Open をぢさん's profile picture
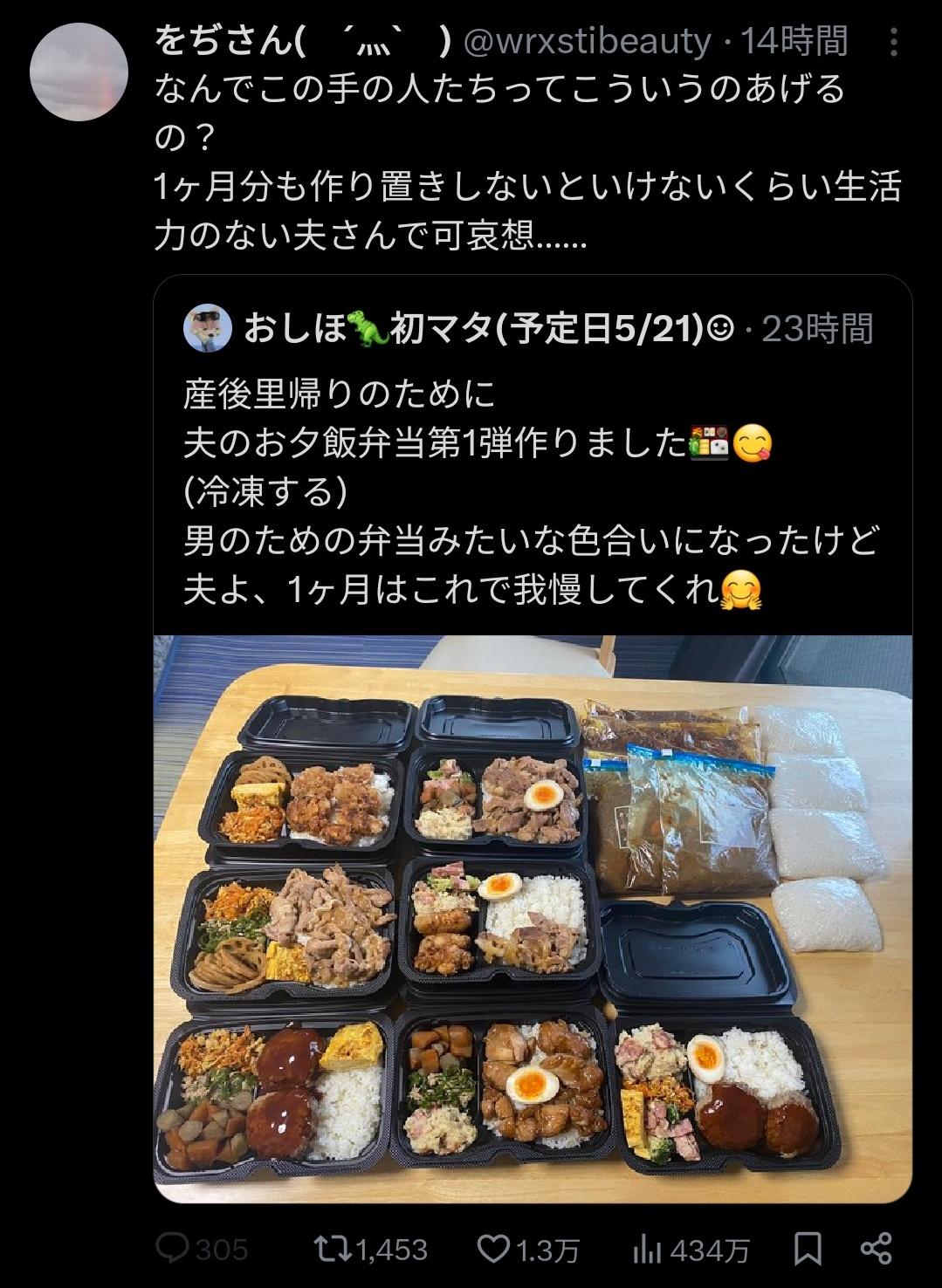 click(x=79, y=72)
